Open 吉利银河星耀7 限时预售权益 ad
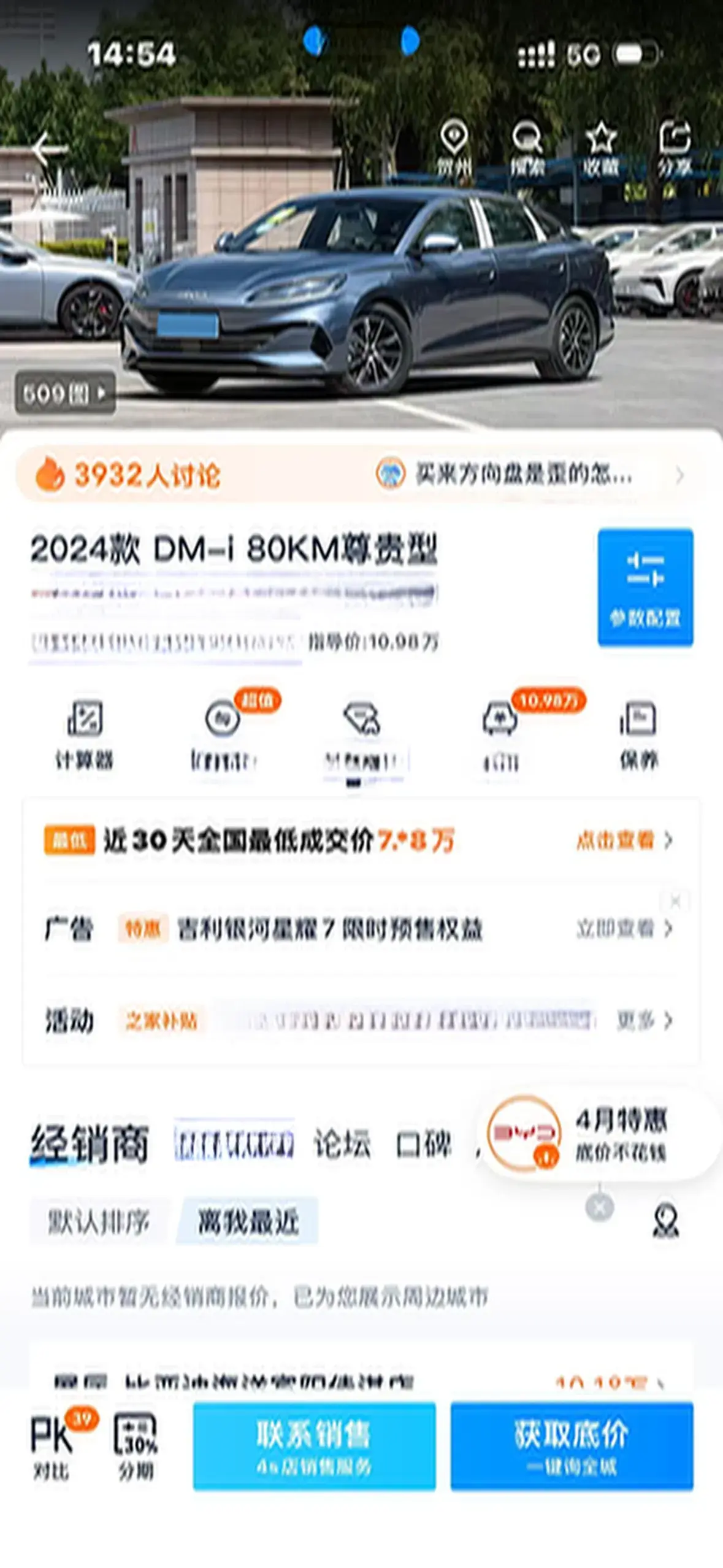This screenshot has width=723, height=1568. pyautogui.click(x=330, y=929)
